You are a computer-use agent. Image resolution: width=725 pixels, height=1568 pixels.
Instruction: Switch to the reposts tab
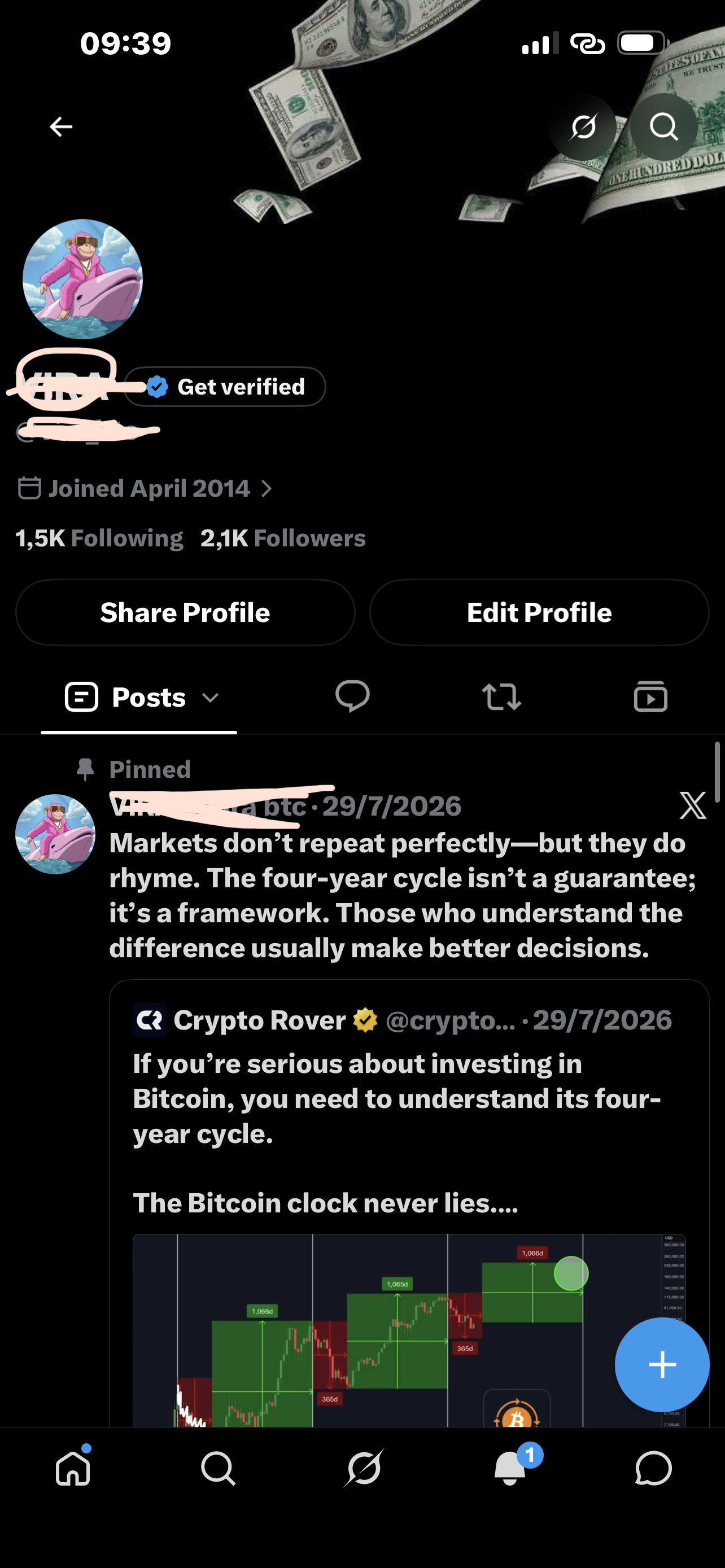tap(501, 697)
